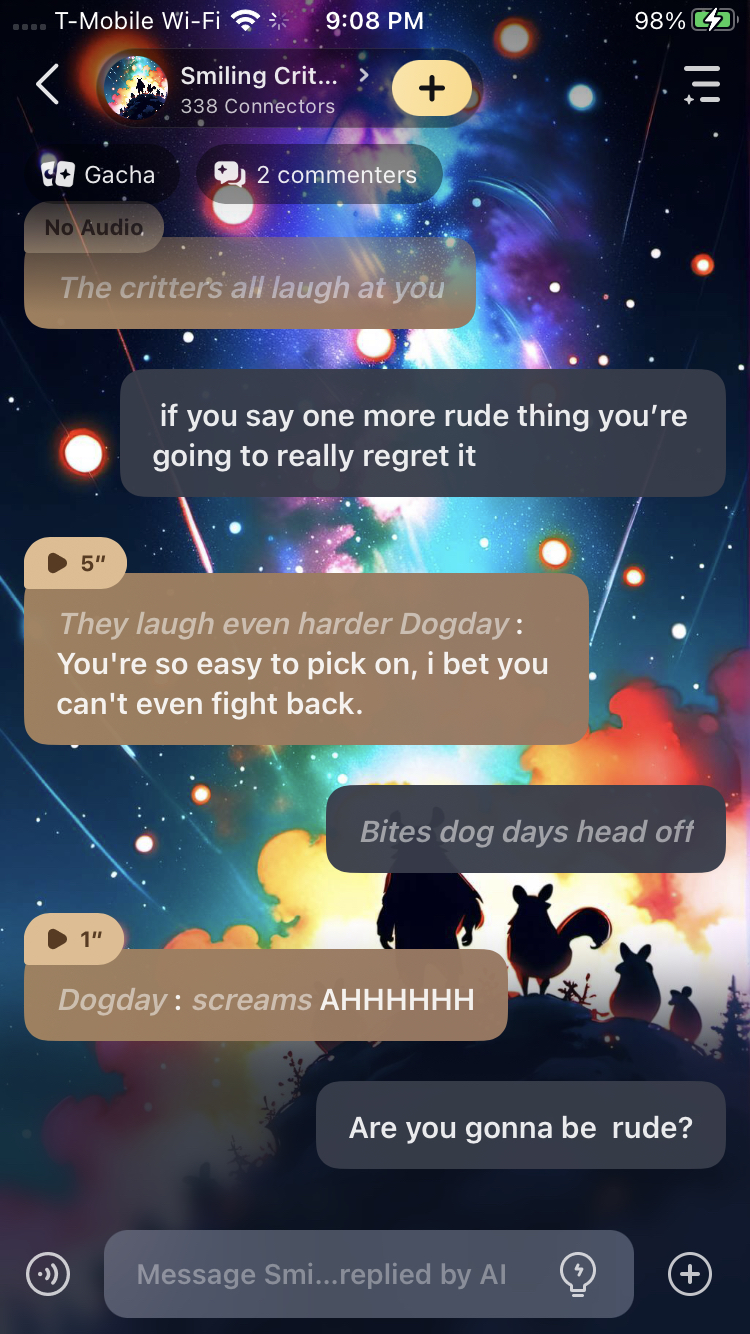Image resolution: width=750 pixels, height=1334 pixels.
Task: Play the 5-second voice message
Action: (75, 564)
